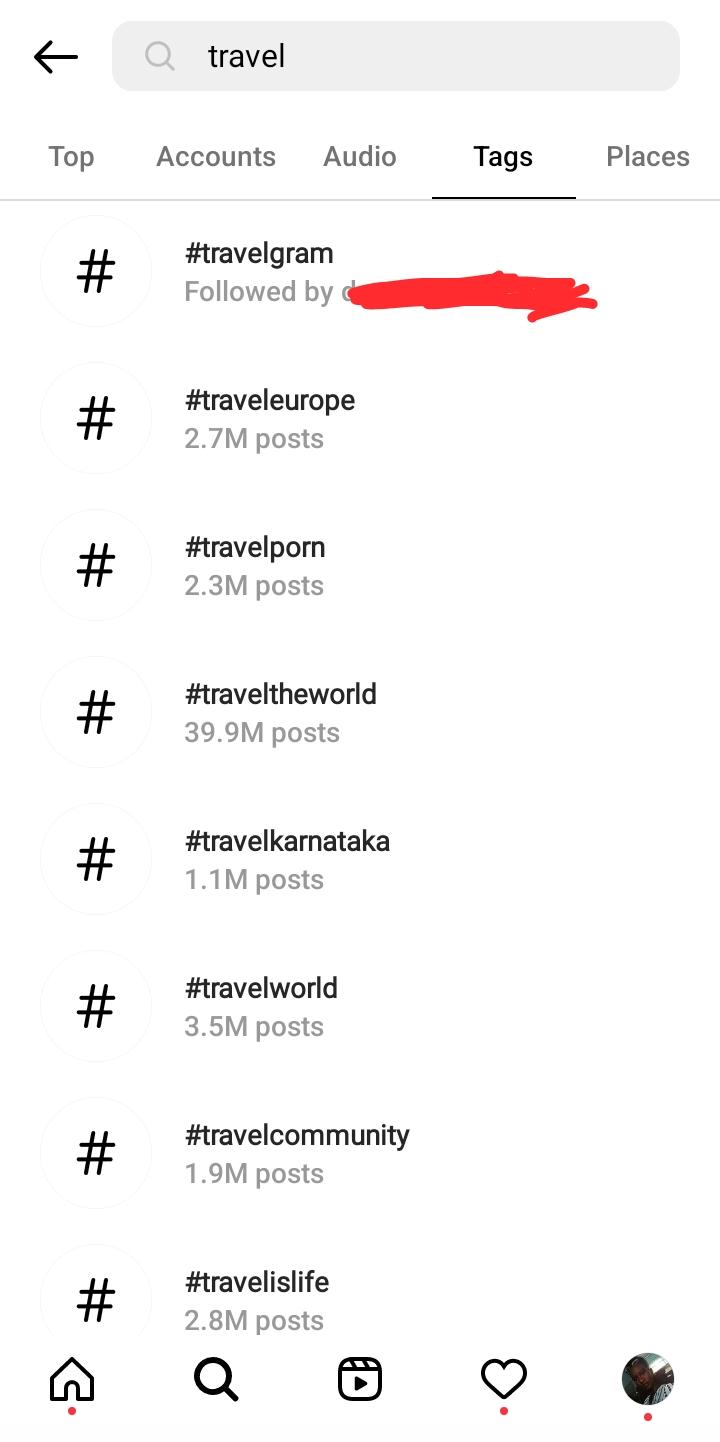Open the Places tab
Viewport: 720px width, 1442px height.
647,157
